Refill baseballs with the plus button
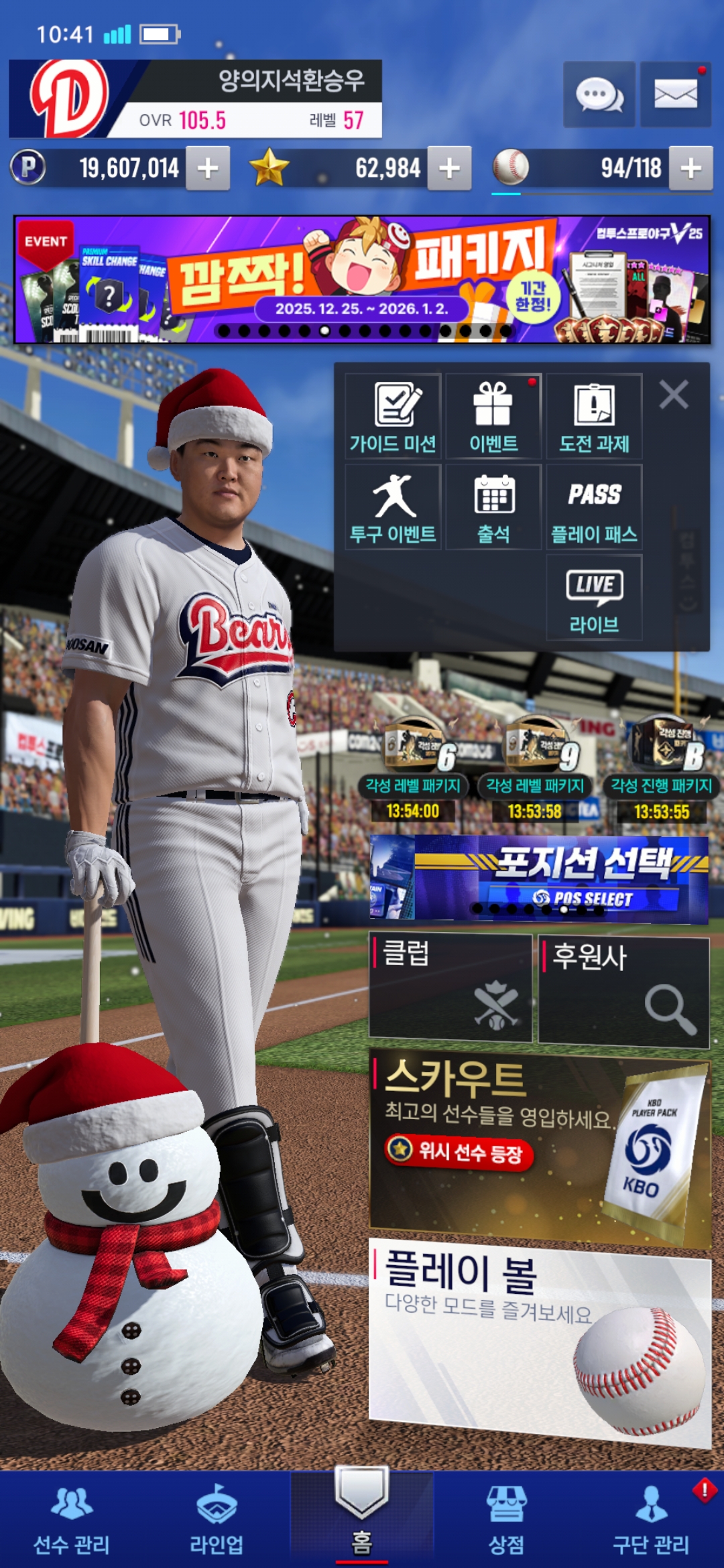The height and width of the screenshot is (1568, 724). coord(690,168)
